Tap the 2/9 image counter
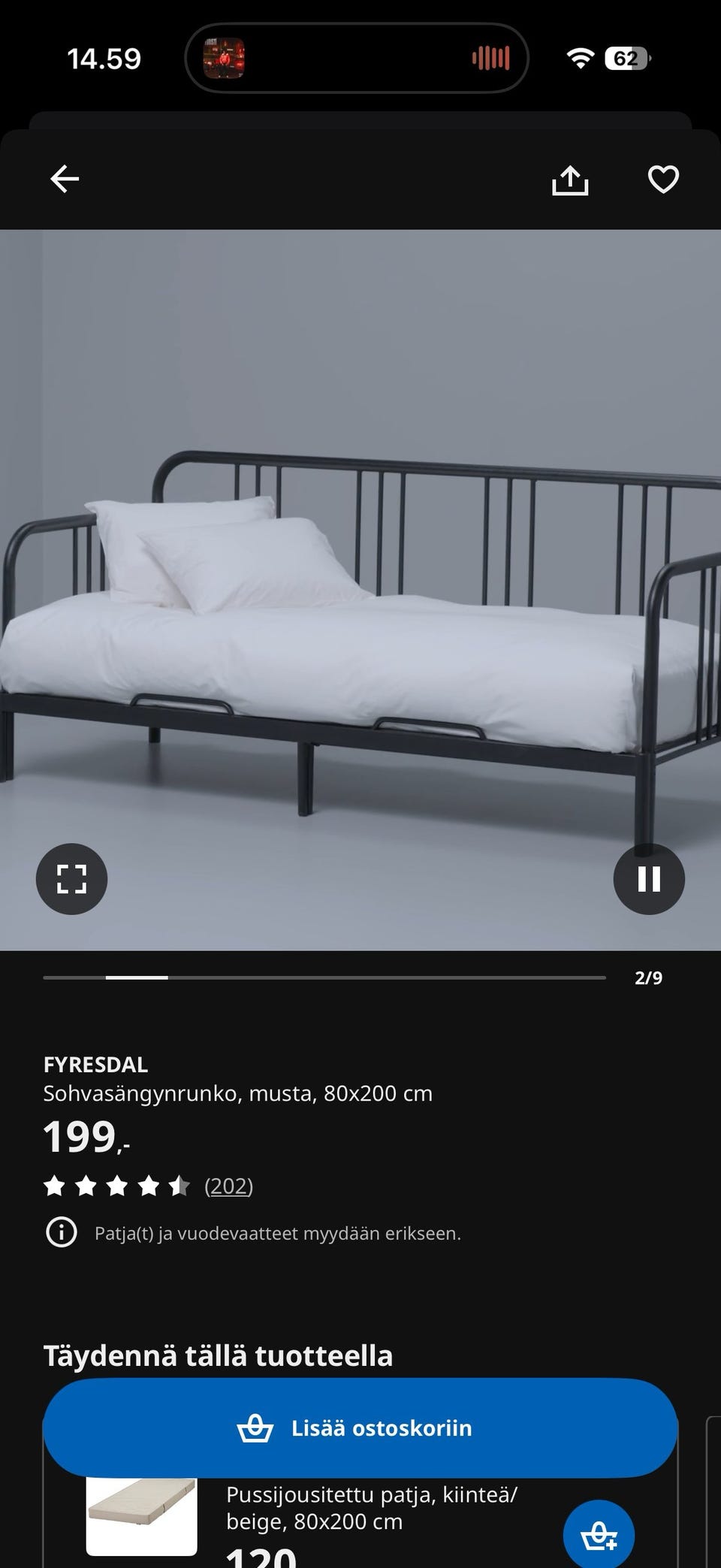 [649, 977]
